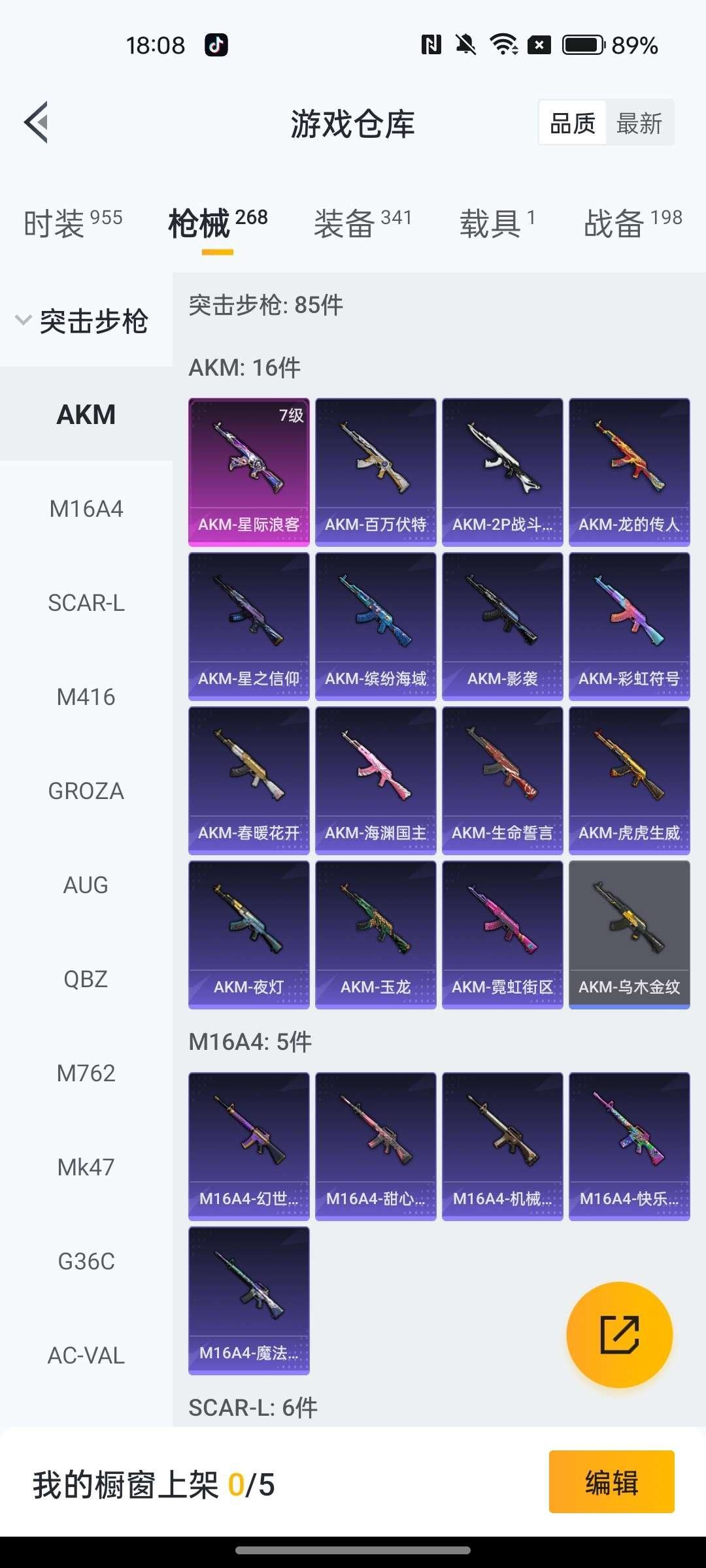Open the 装备 tab
The image size is (706, 1568).
(x=363, y=223)
